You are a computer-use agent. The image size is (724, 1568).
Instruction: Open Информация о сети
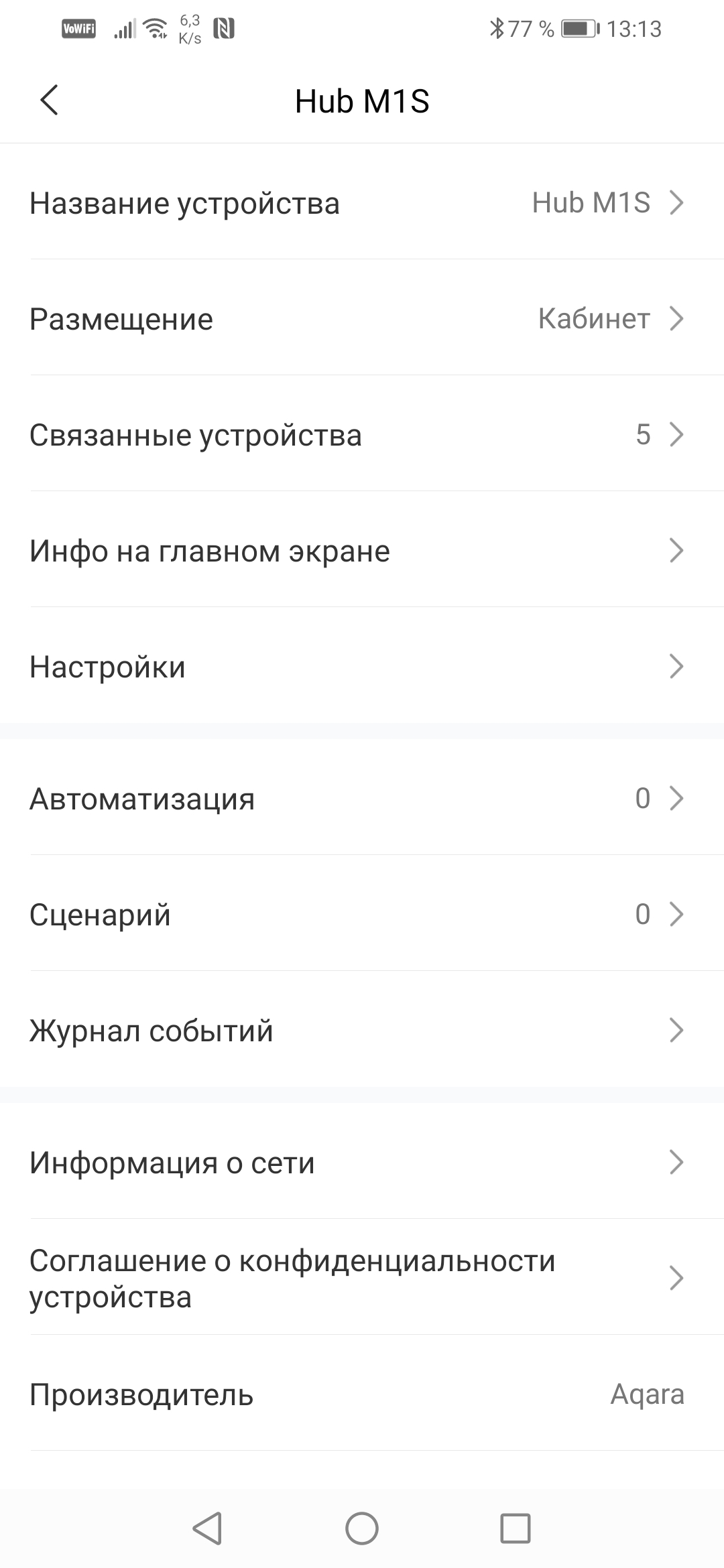[x=362, y=1162]
